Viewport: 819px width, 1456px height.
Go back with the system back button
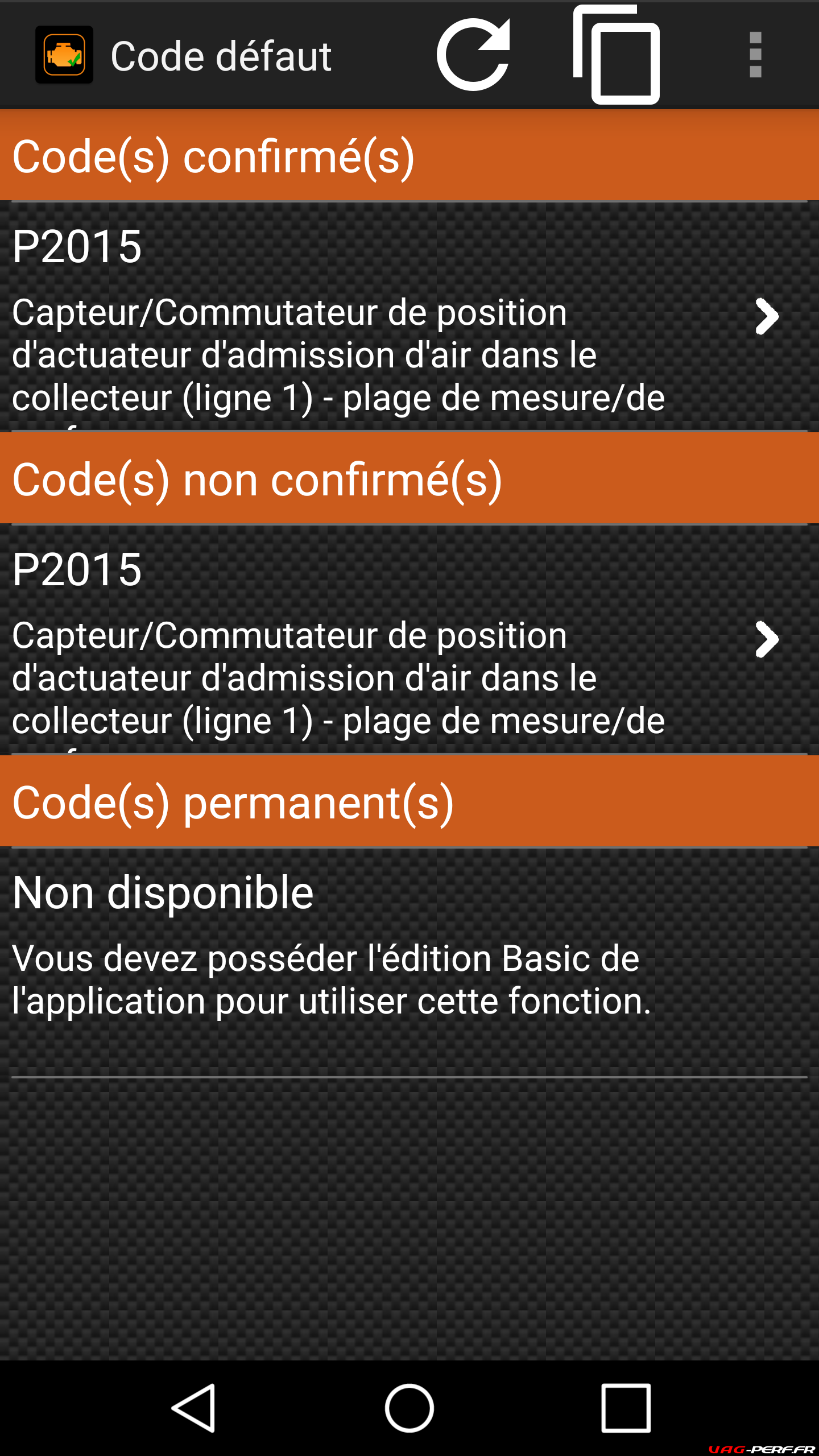coord(193,1408)
